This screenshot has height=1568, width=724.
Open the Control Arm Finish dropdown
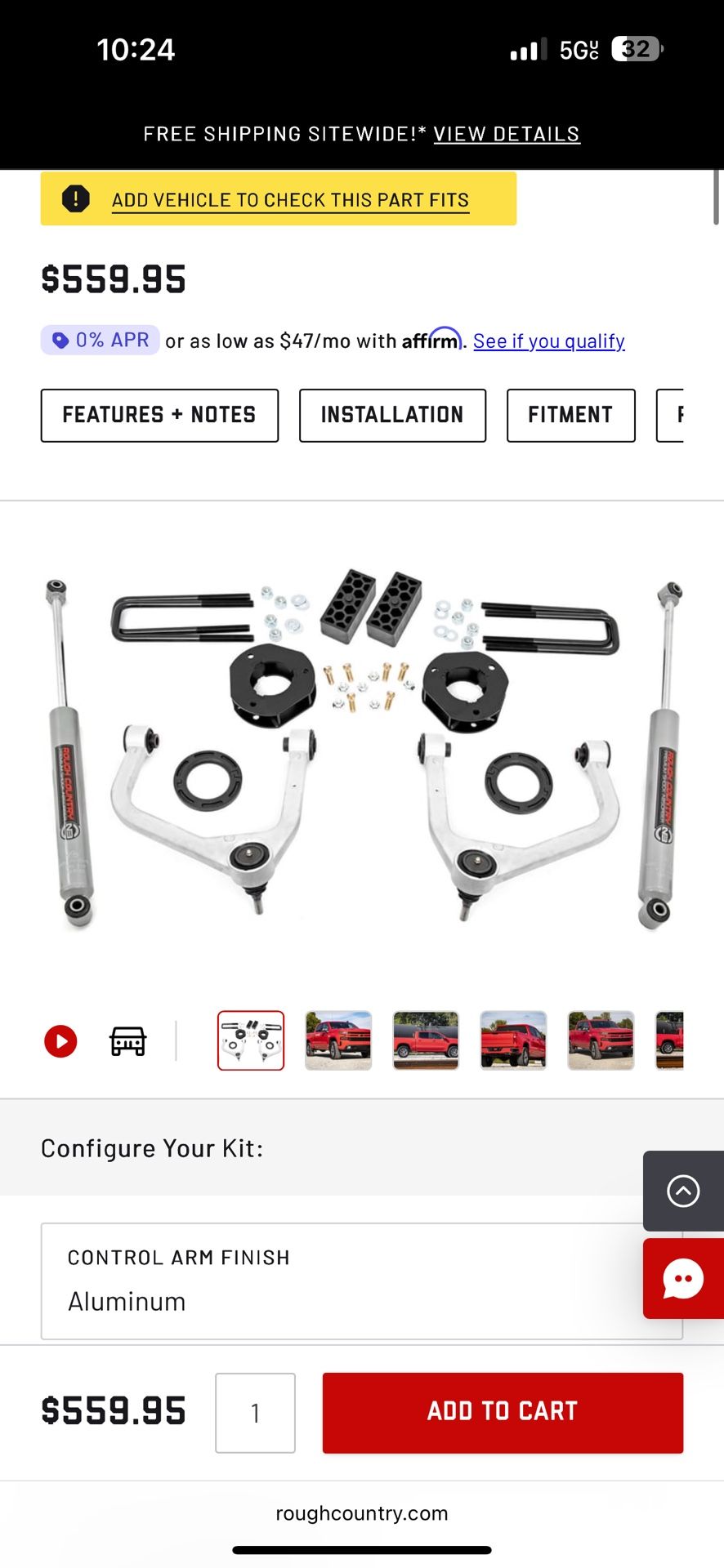point(361,1281)
